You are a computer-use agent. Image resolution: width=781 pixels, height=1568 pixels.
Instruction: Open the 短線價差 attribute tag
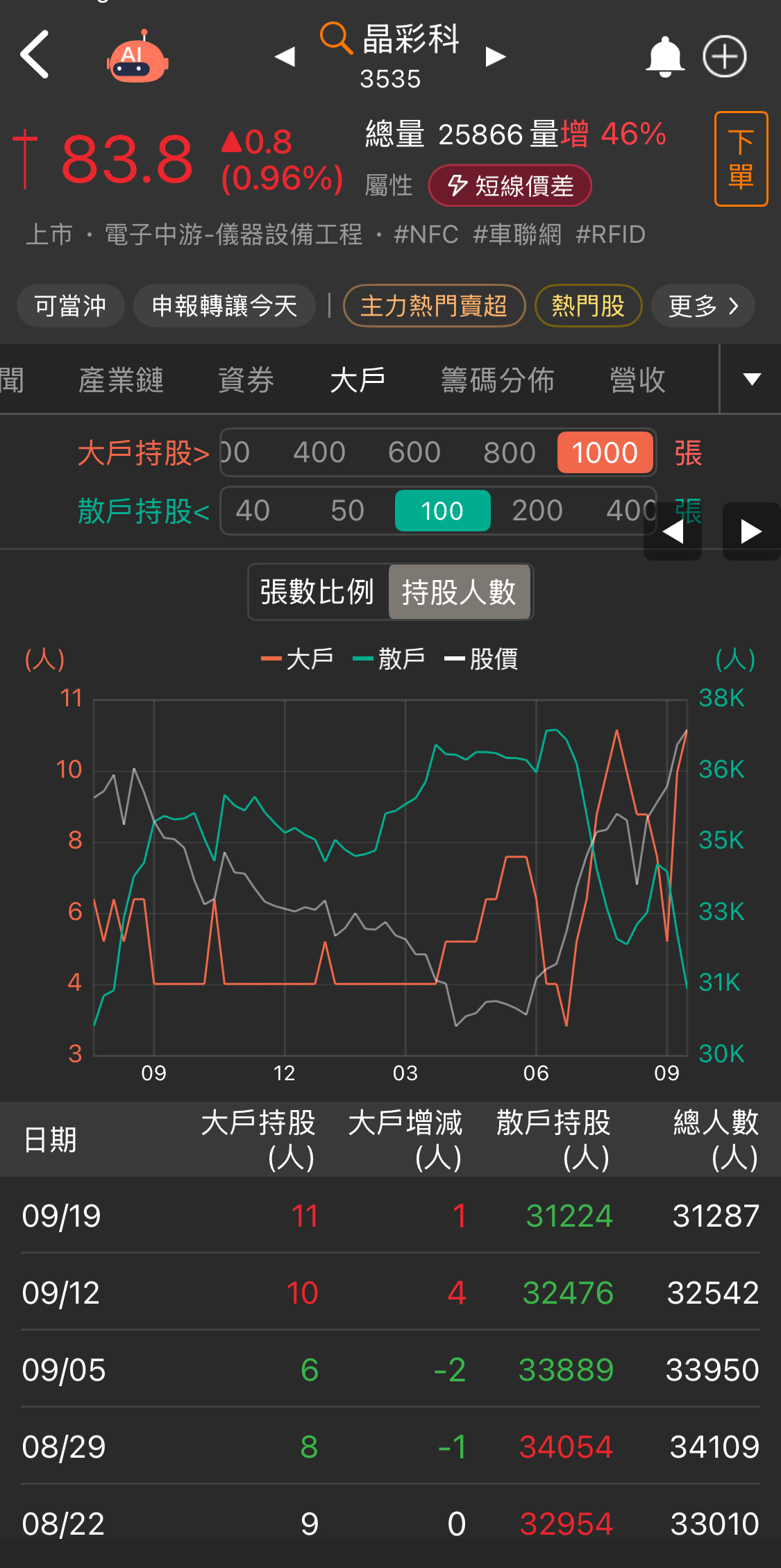510,186
